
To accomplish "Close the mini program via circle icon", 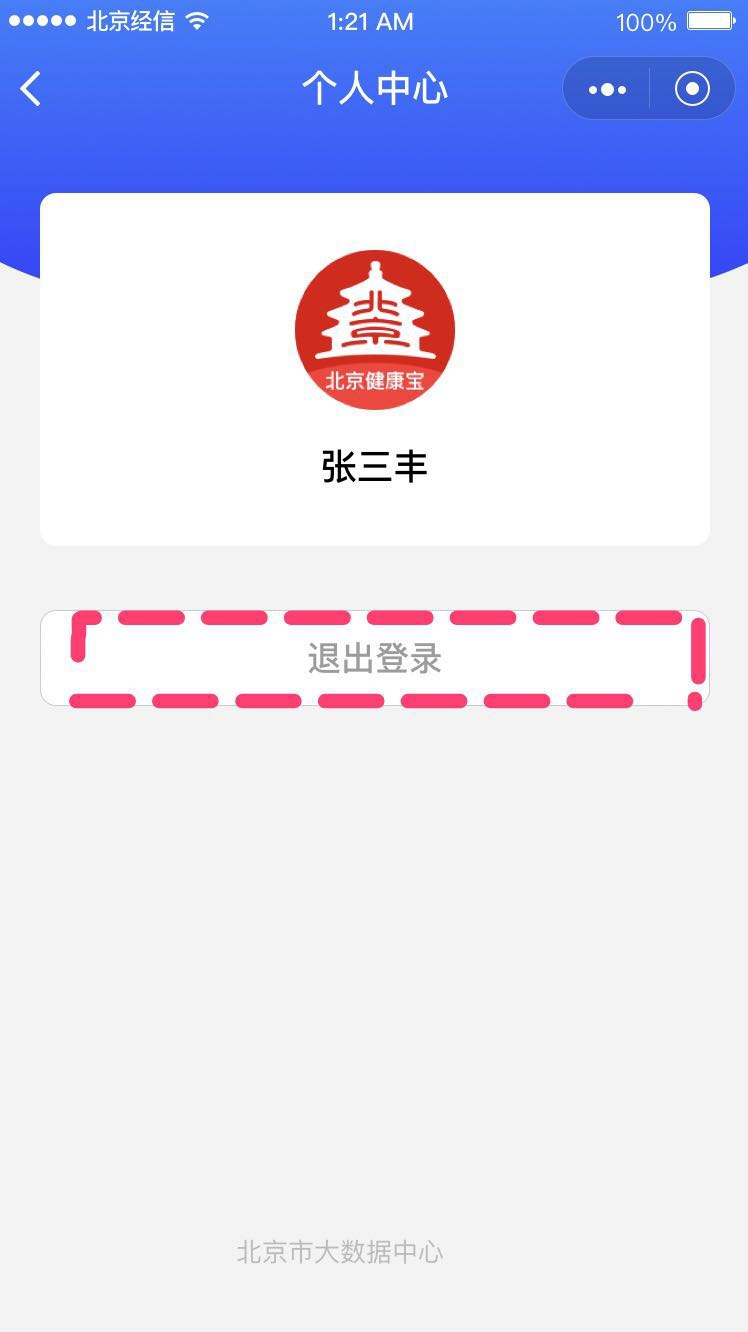I will [x=692, y=89].
